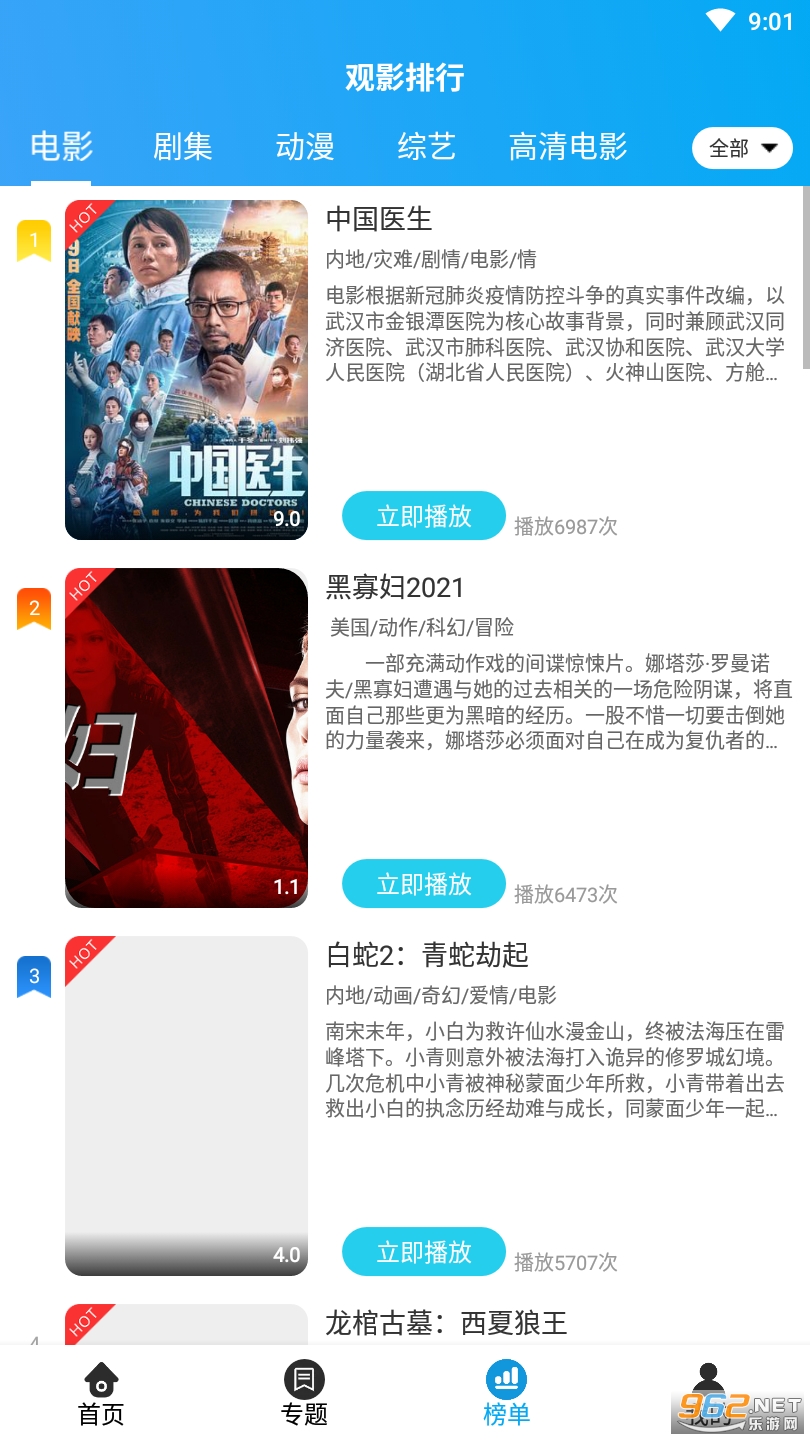Open the 白蛇2：青蛇劫起 poster tile
The height and width of the screenshot is (1440, 810).
186,1106
